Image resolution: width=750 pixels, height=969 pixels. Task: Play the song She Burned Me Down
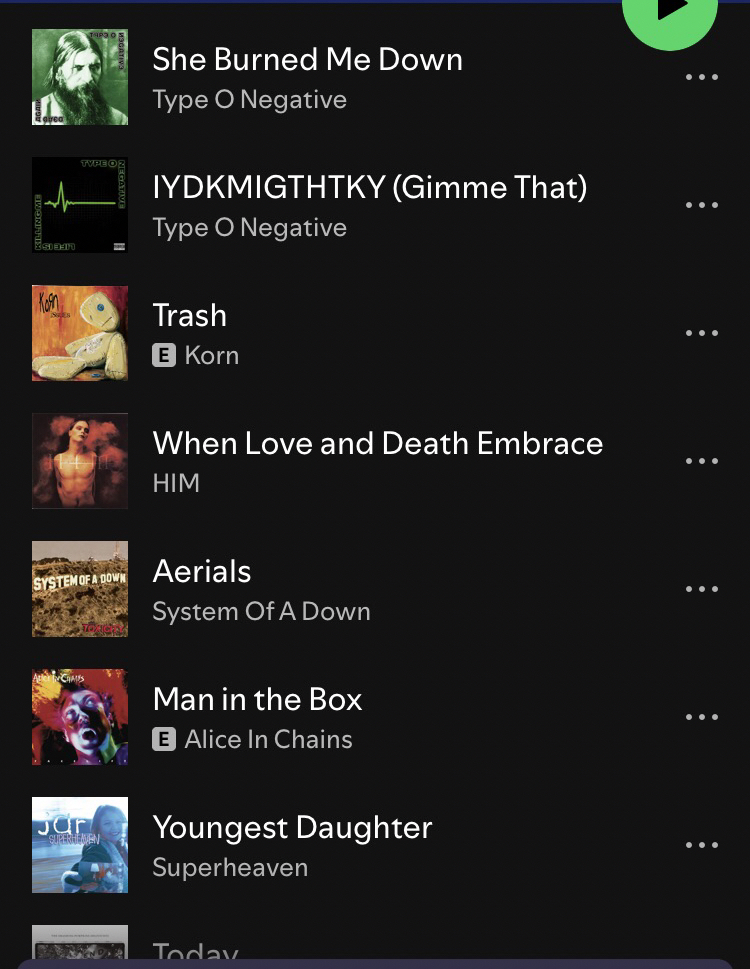pyautogui.click(x=307, y=60)
